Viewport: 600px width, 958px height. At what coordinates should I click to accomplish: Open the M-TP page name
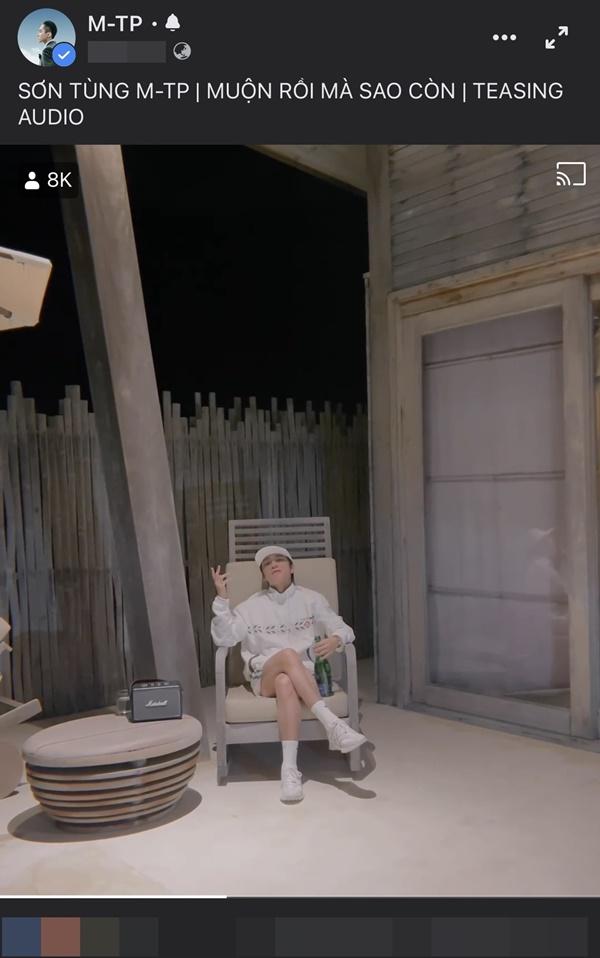pyautogui.click(x=115, y=23)
